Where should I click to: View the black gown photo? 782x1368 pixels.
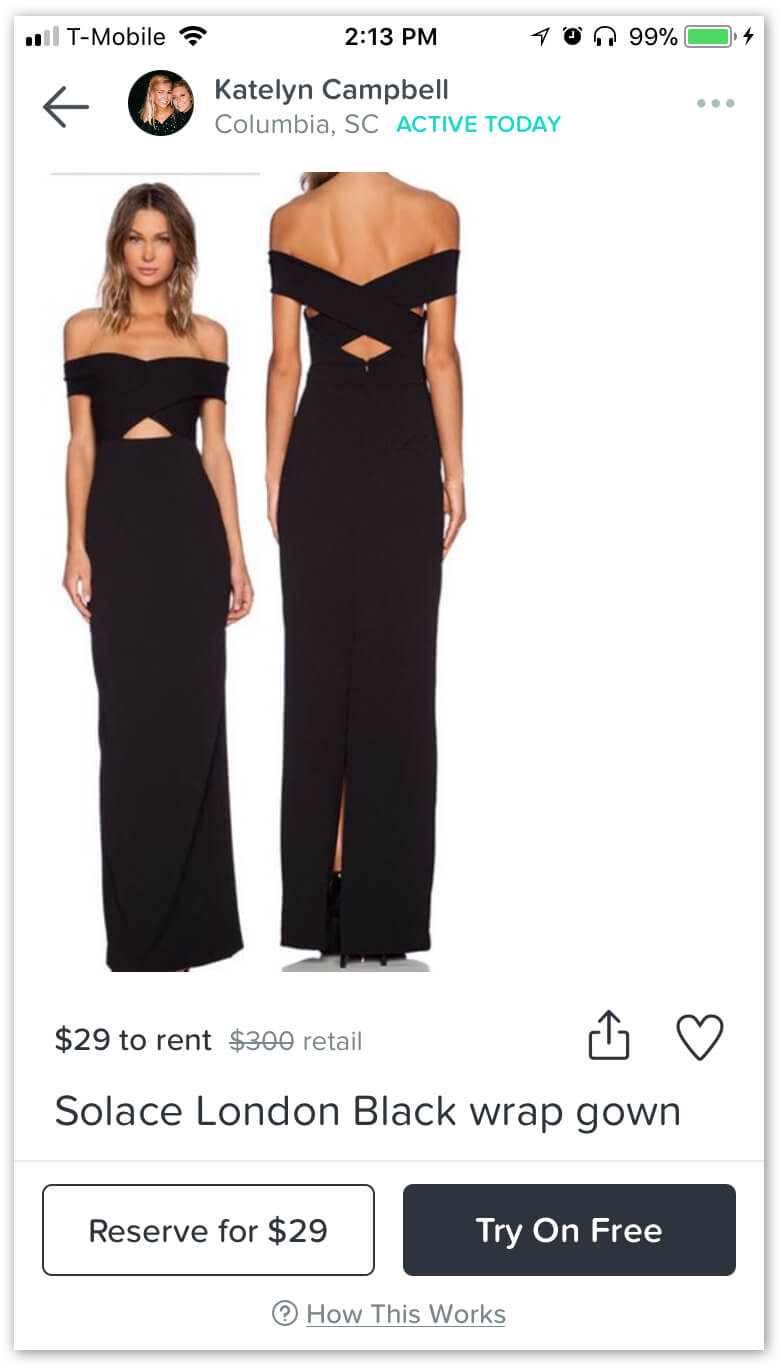coord(260,570)
